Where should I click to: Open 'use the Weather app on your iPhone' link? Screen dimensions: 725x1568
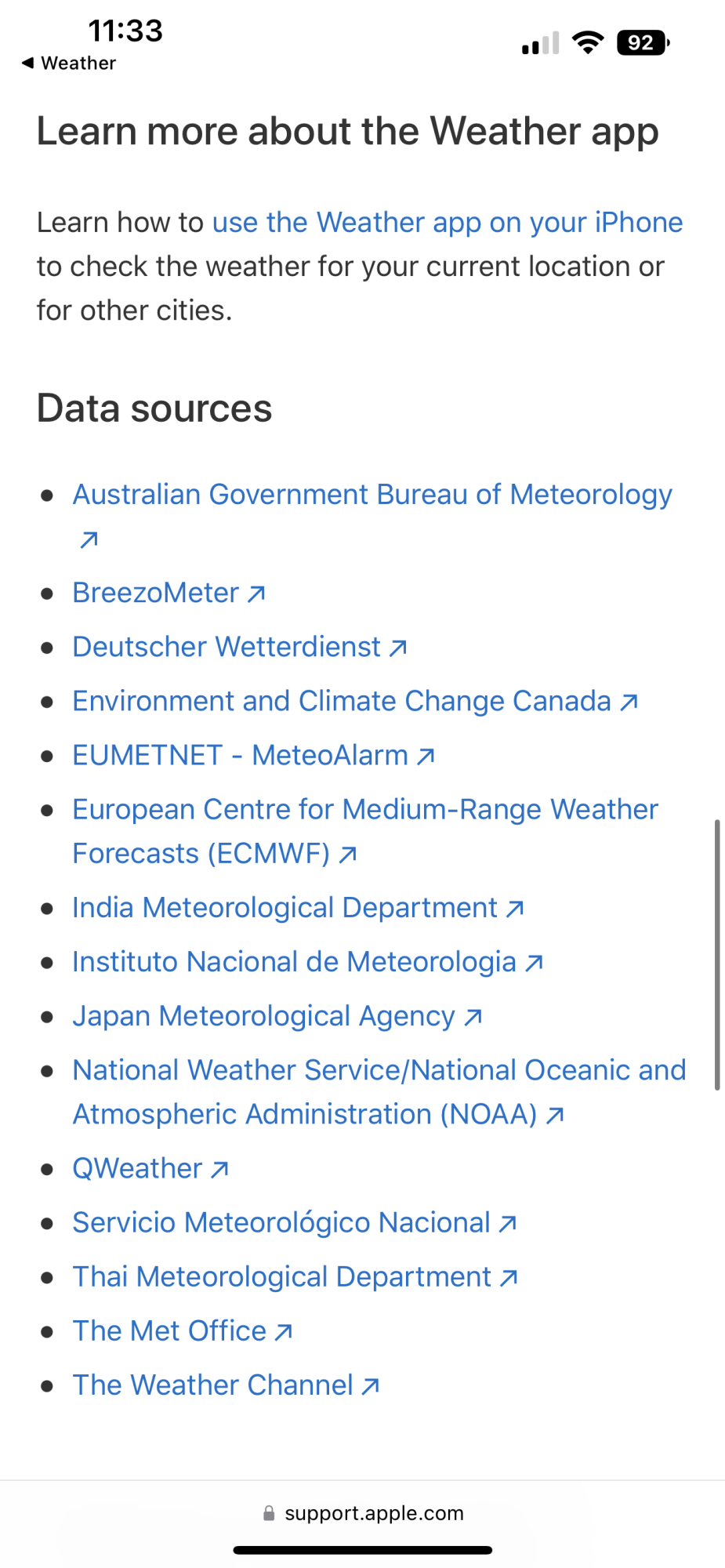pos(448,223)
